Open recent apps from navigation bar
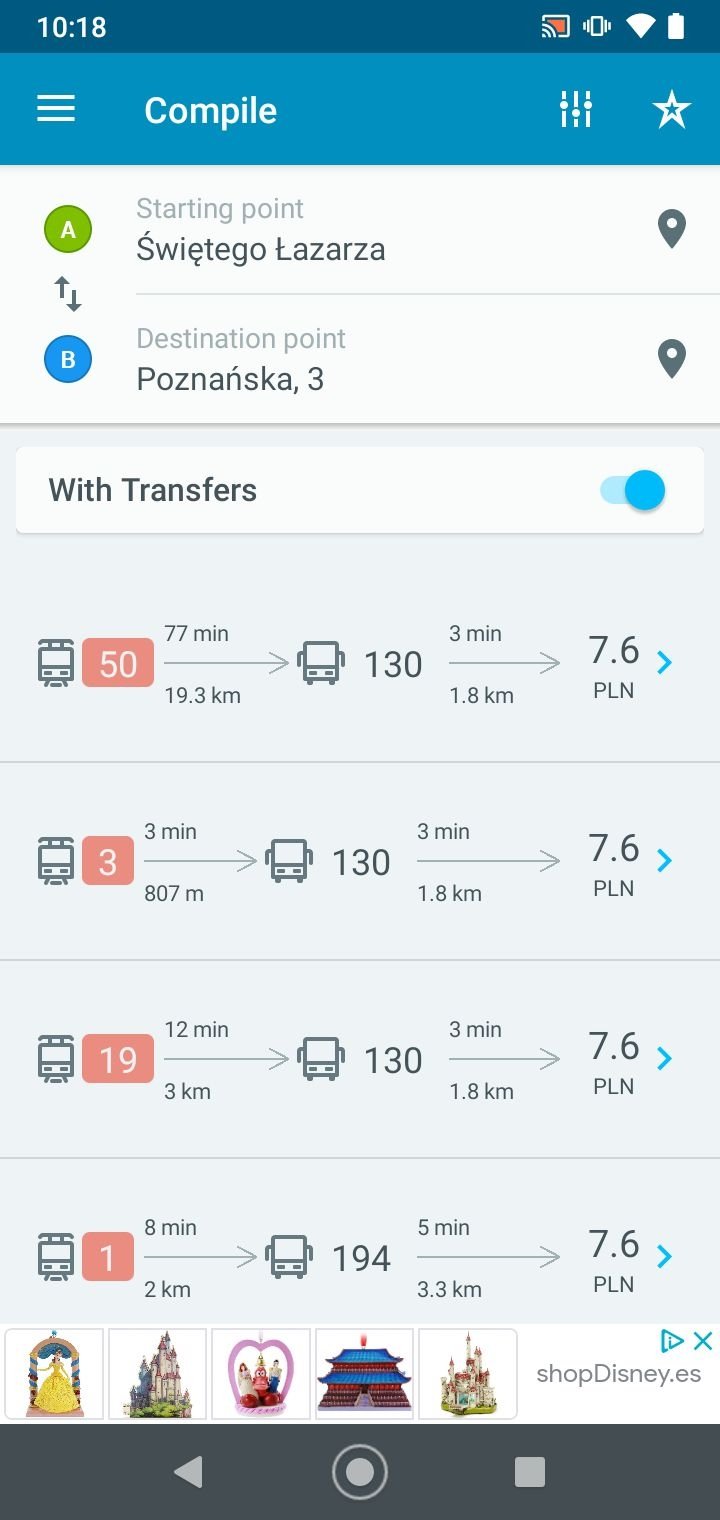Image resolution: width=720 pixels, height=1520 pixels. [529, 1472]
